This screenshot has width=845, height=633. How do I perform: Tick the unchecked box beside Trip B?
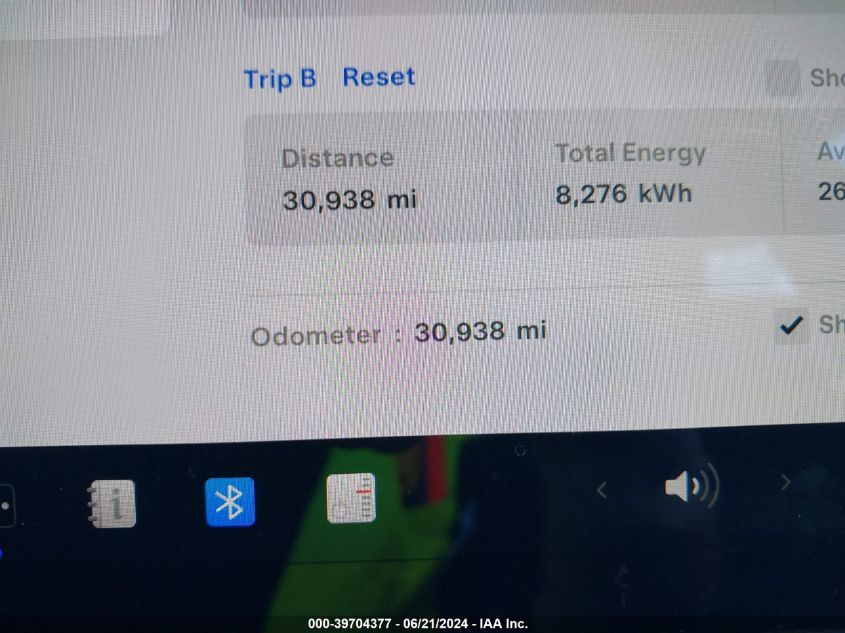tap(782, 78)
